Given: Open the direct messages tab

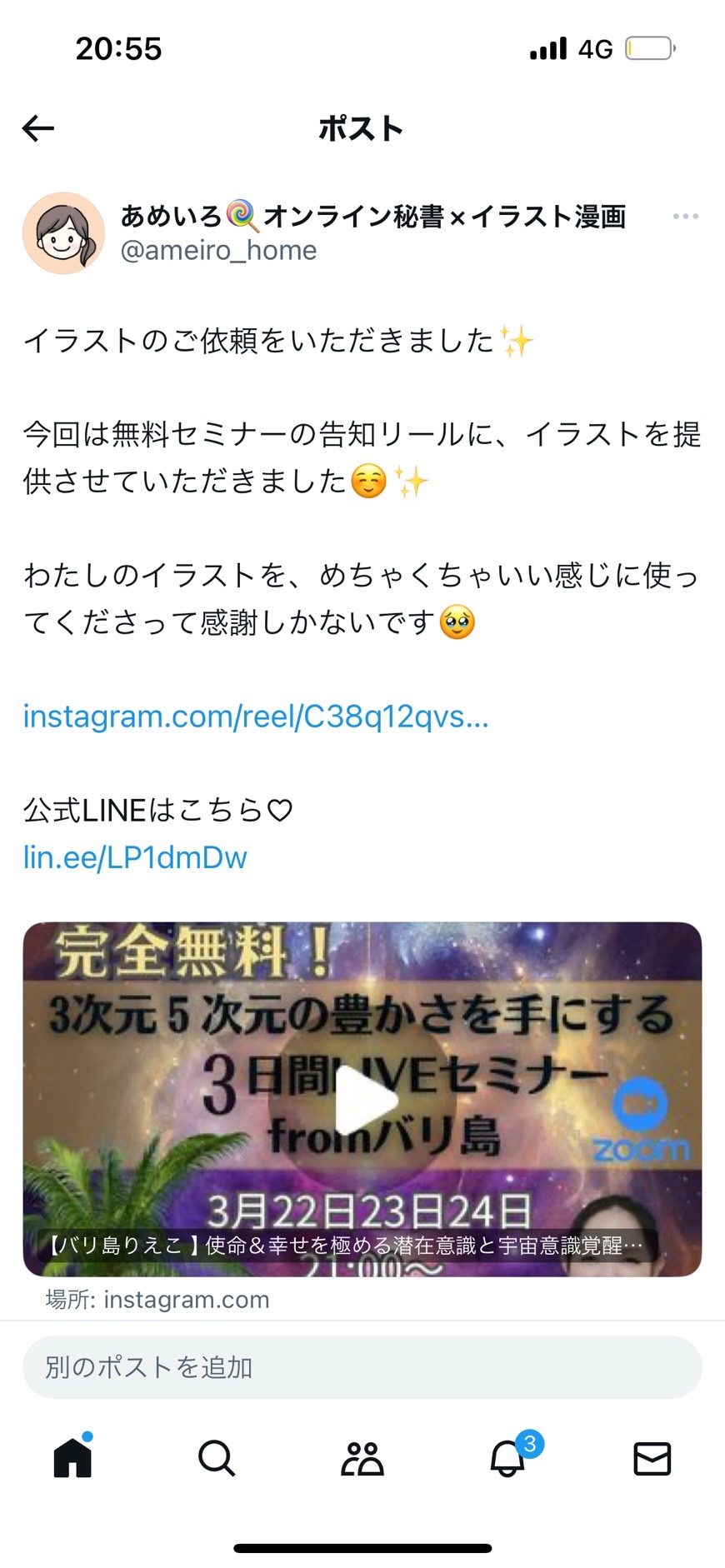Looking at the screenshot, I should coord(652,1458).
